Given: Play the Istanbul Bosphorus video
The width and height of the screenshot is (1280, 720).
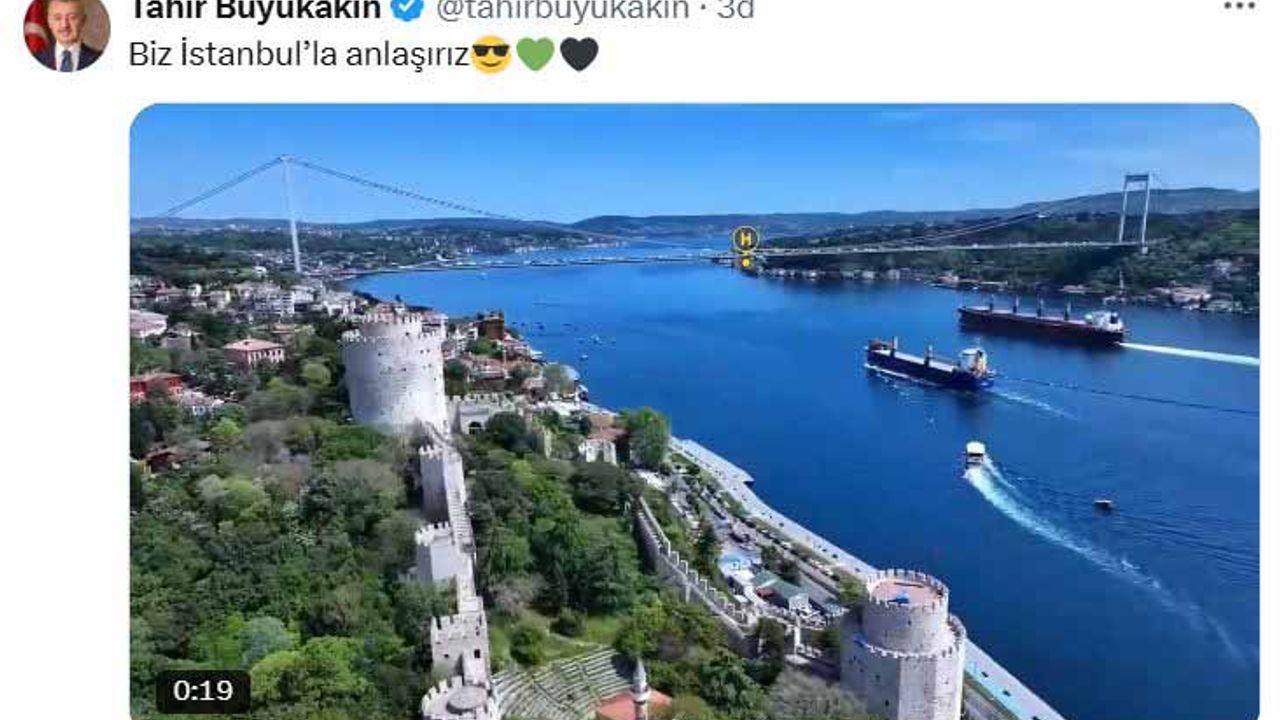Looking at the screenshot, I should click(694, 412).
